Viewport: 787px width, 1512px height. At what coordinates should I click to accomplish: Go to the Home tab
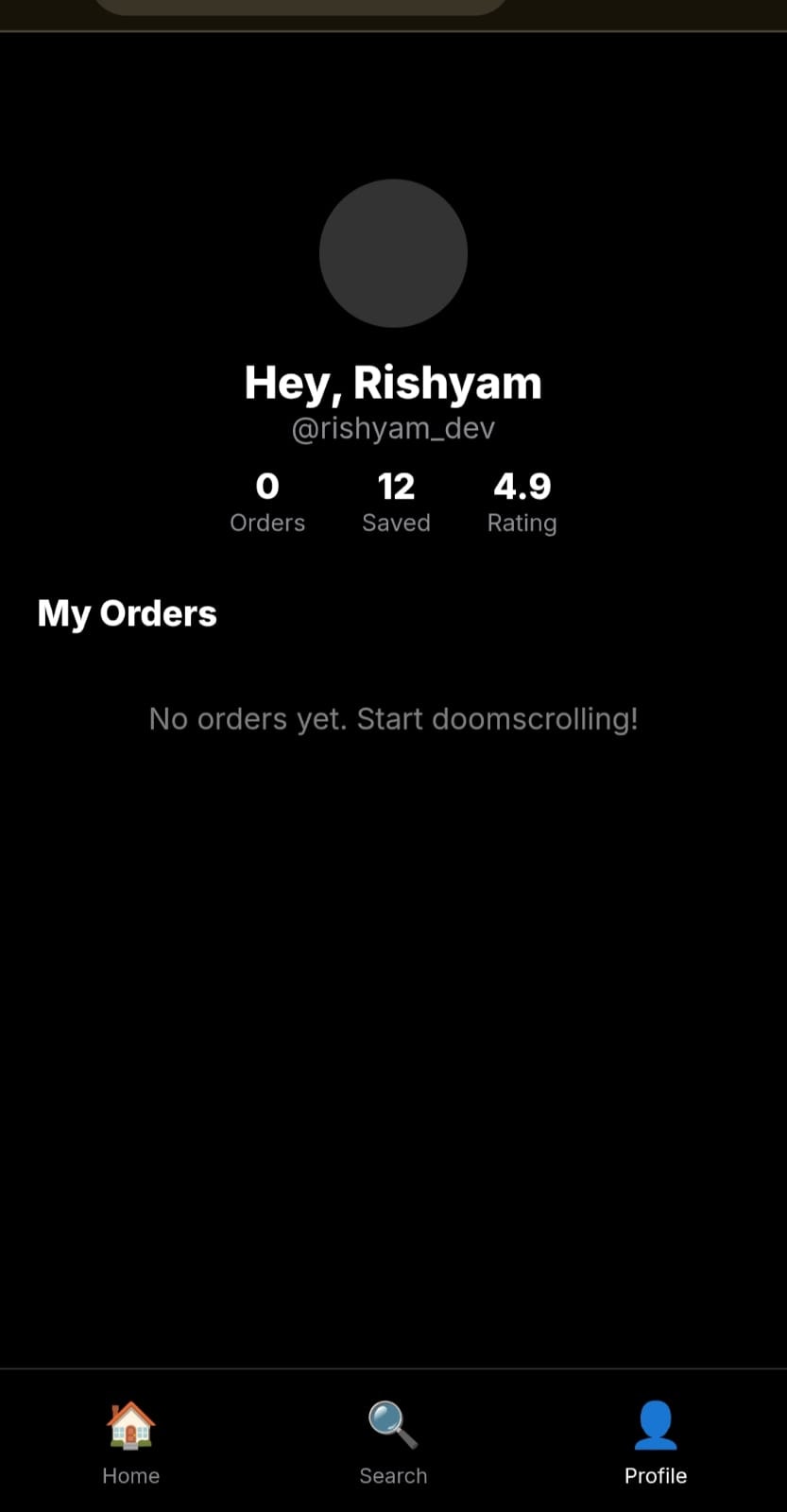130,1441
